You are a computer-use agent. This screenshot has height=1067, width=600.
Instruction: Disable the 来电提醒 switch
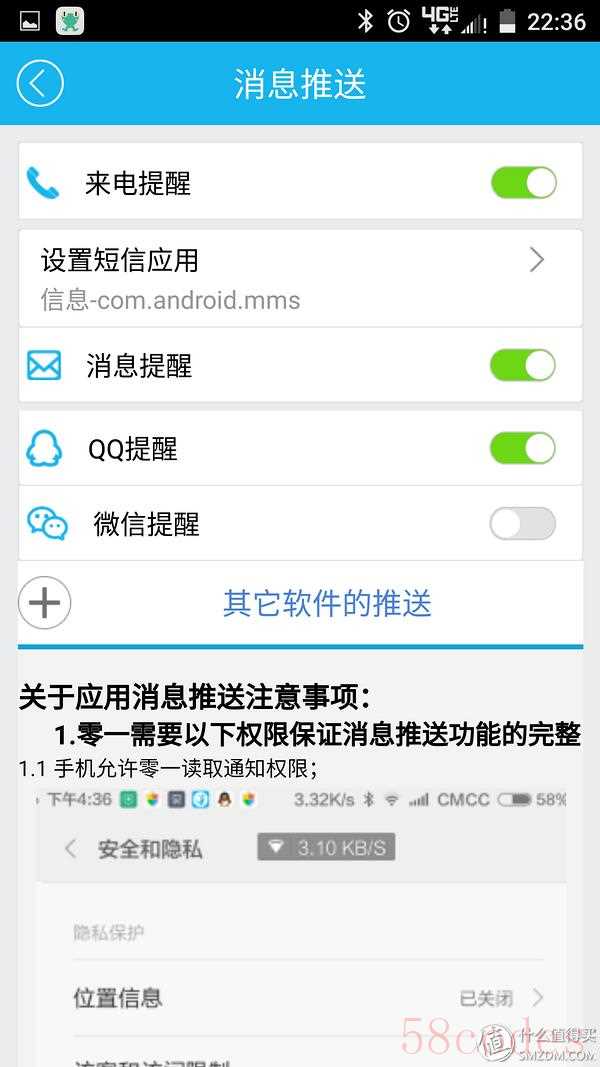click(523, 183)
